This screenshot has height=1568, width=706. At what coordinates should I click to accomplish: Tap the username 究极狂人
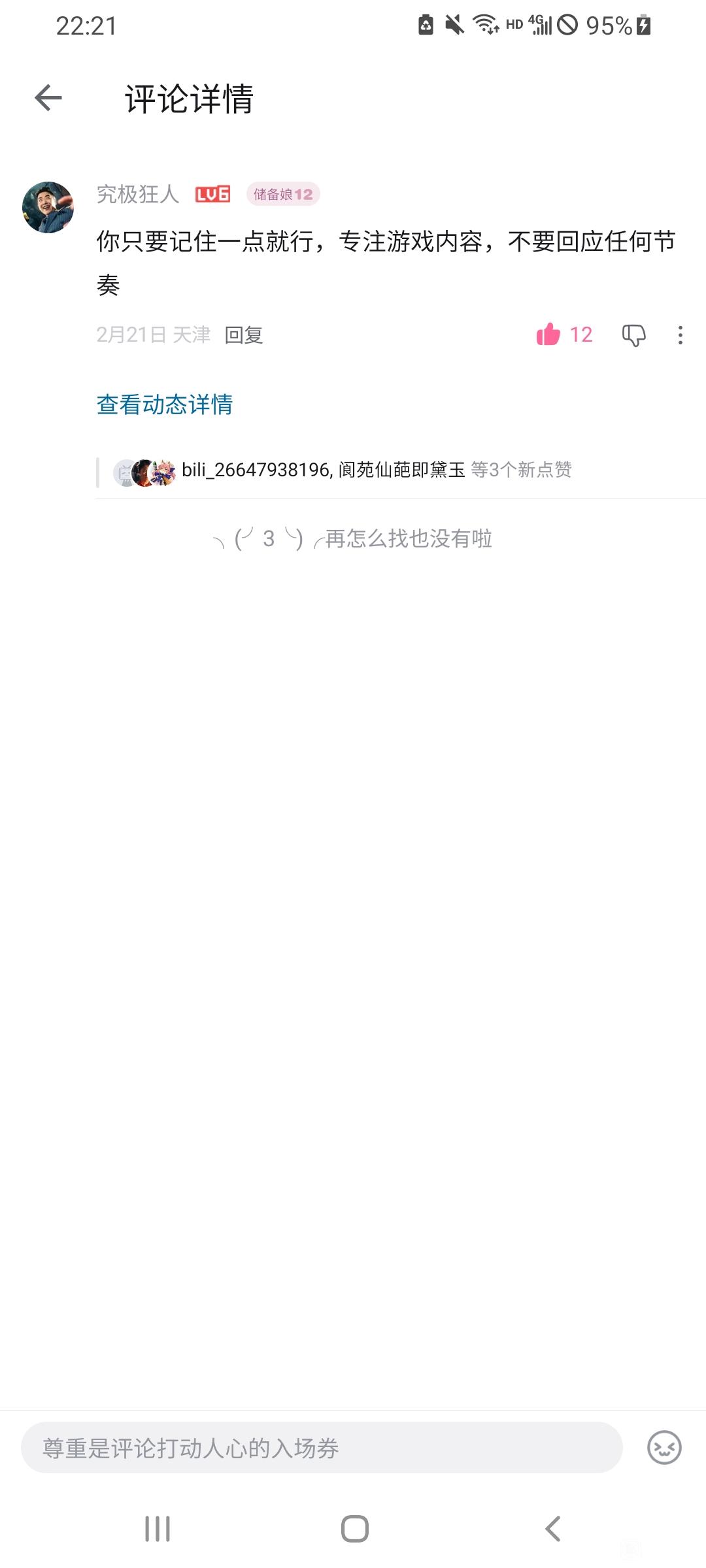click(138, 194)
